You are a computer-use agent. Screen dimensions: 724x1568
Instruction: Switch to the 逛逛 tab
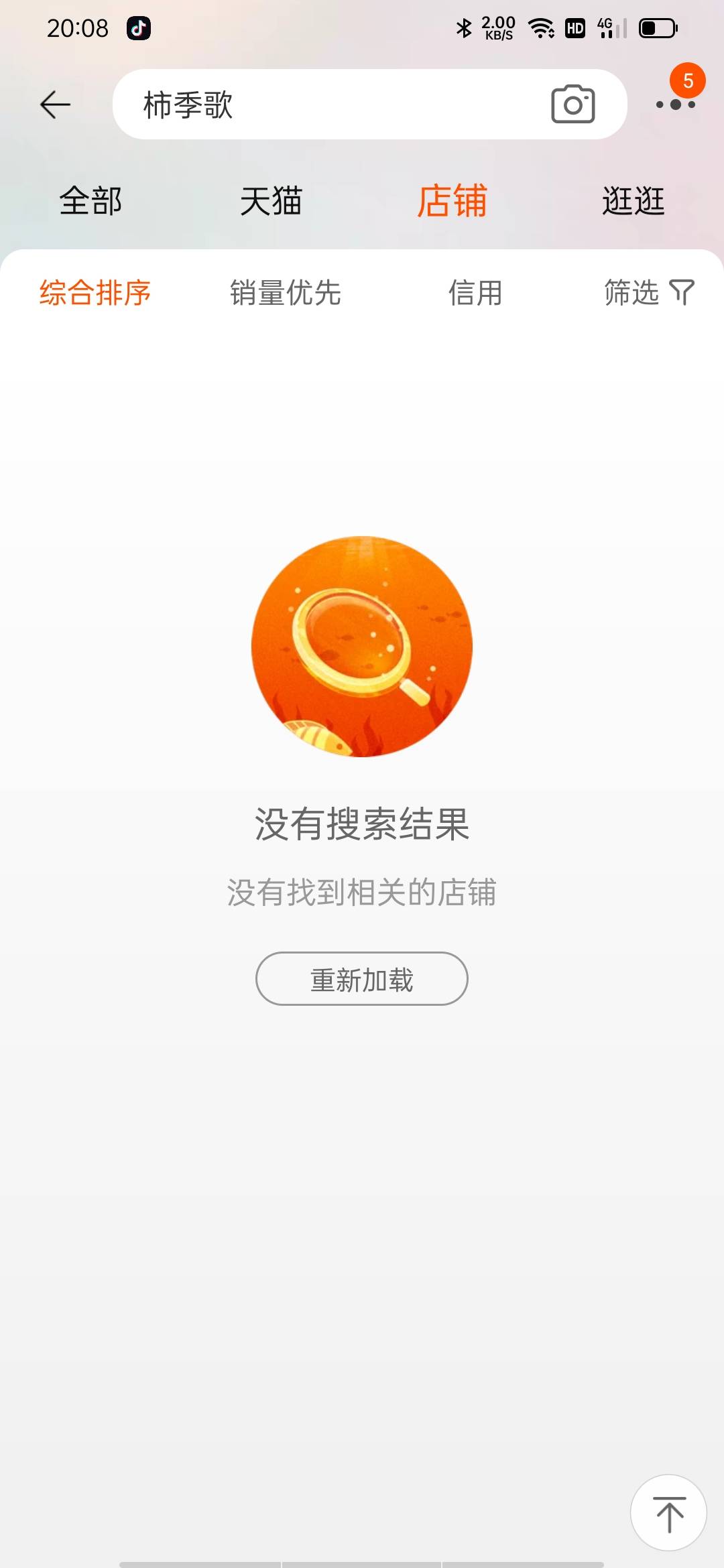(x=633, y=201)
